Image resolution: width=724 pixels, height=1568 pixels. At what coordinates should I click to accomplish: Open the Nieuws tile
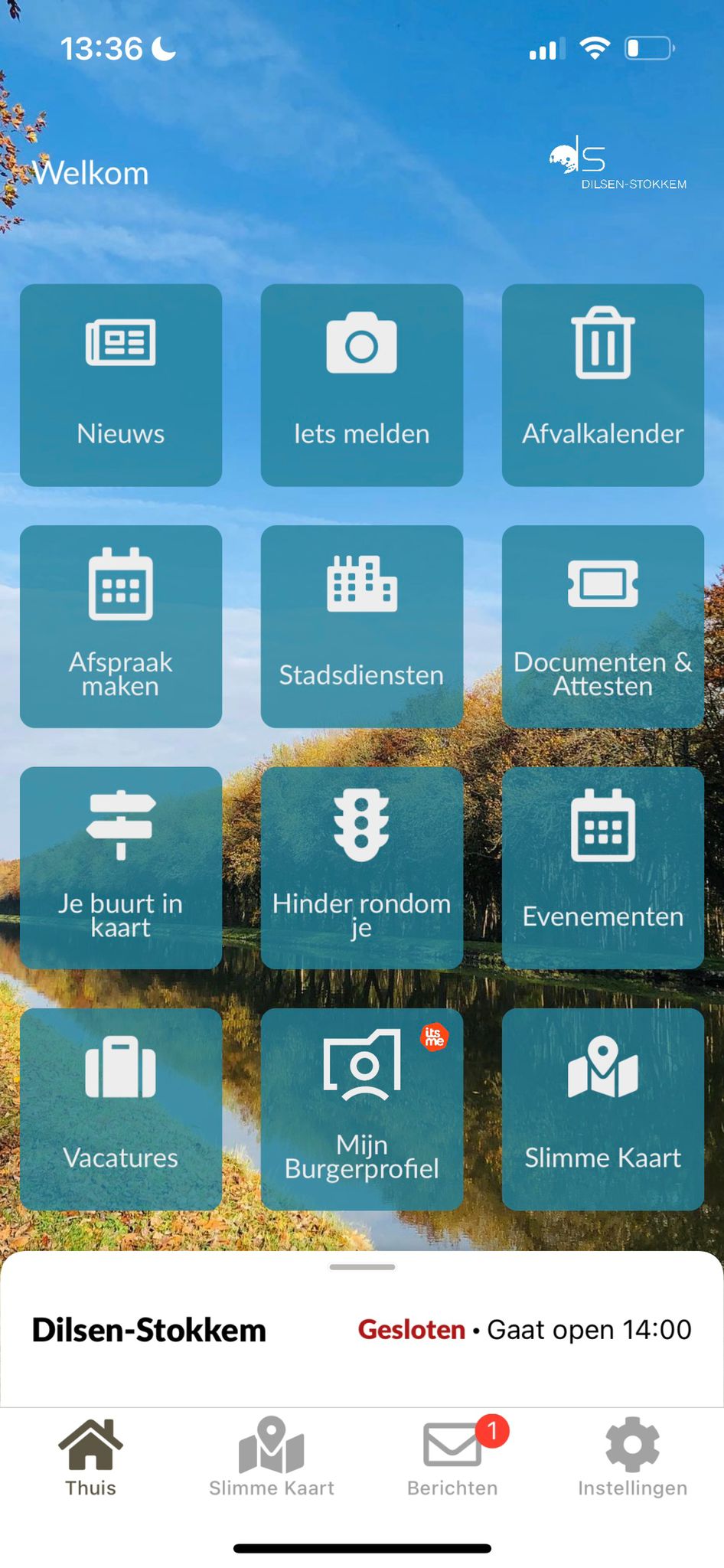click(x=121, y=385)
